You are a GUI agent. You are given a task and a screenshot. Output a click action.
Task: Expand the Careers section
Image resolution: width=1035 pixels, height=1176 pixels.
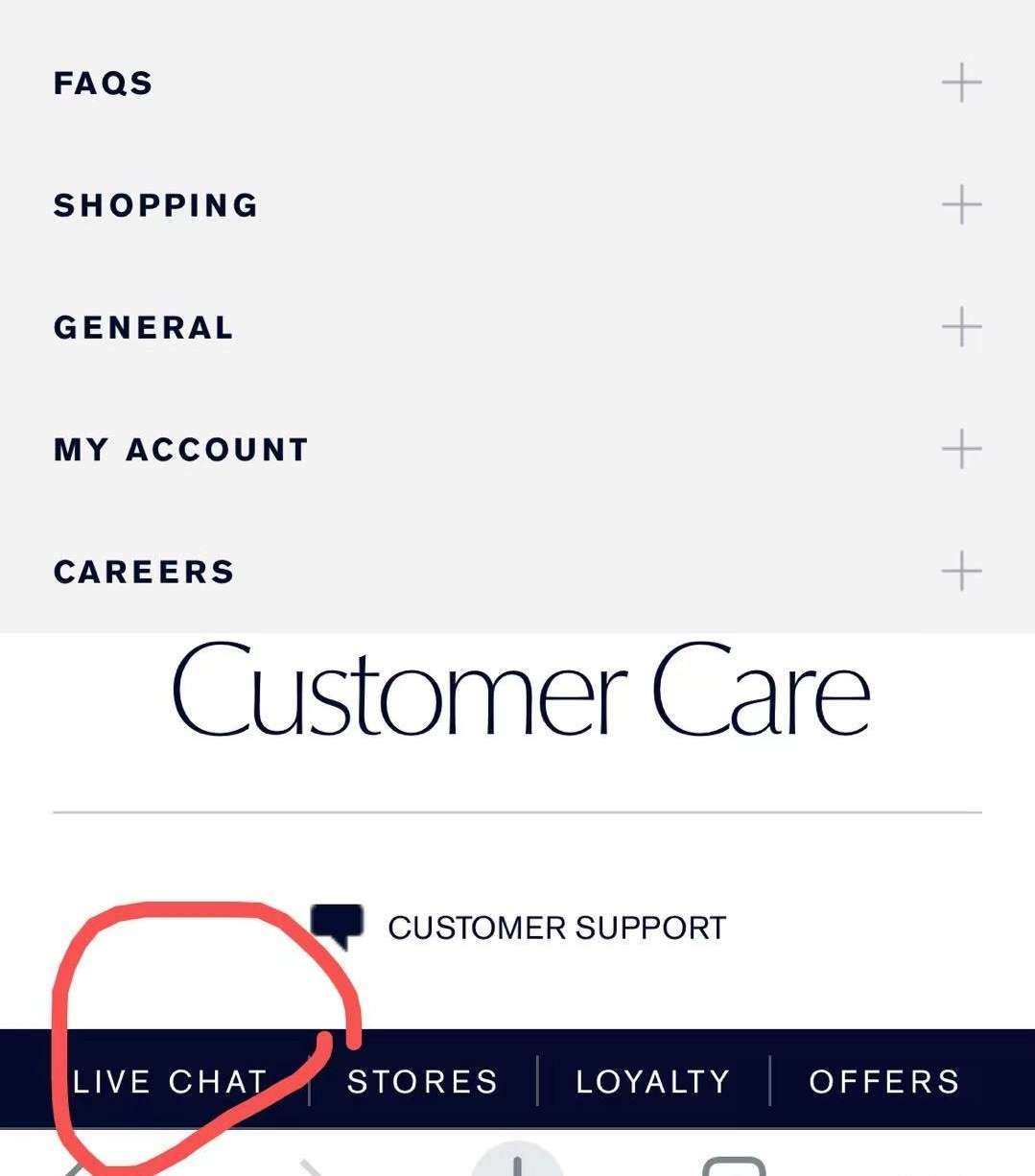point(961,572)
